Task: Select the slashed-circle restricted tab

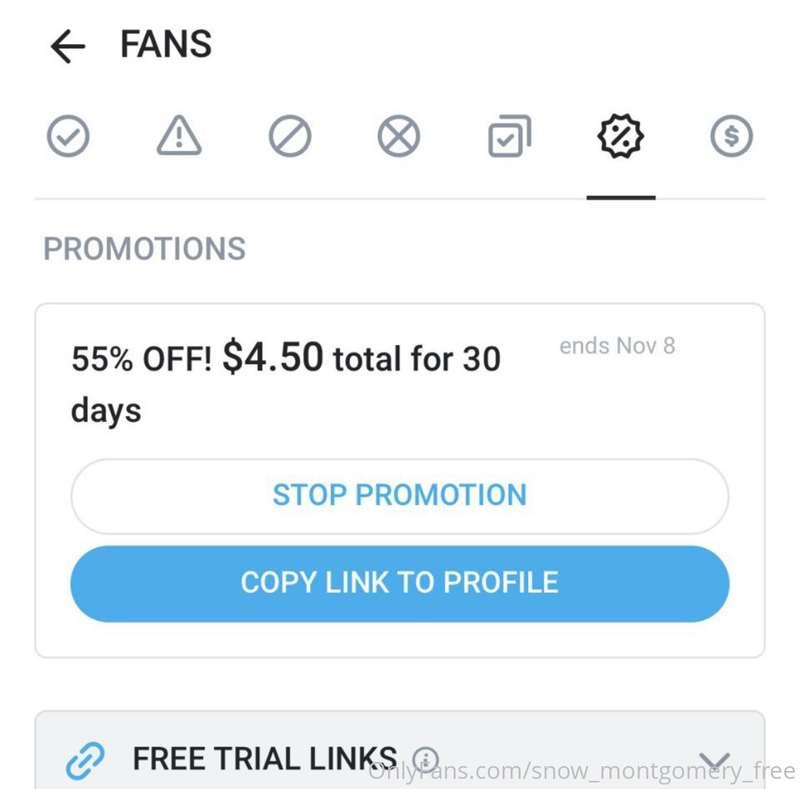Action: pyautogui.click(x=289, y=136)
